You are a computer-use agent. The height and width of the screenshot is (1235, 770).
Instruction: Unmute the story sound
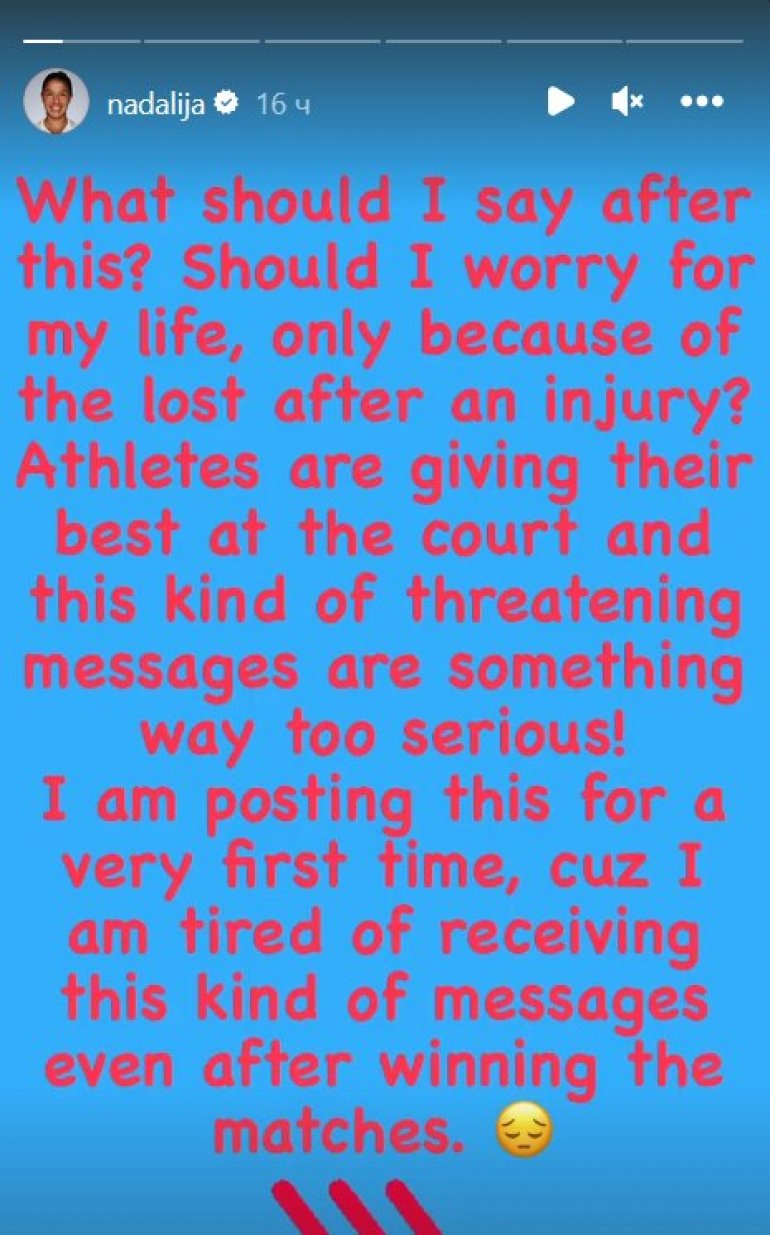pos(628,101)
